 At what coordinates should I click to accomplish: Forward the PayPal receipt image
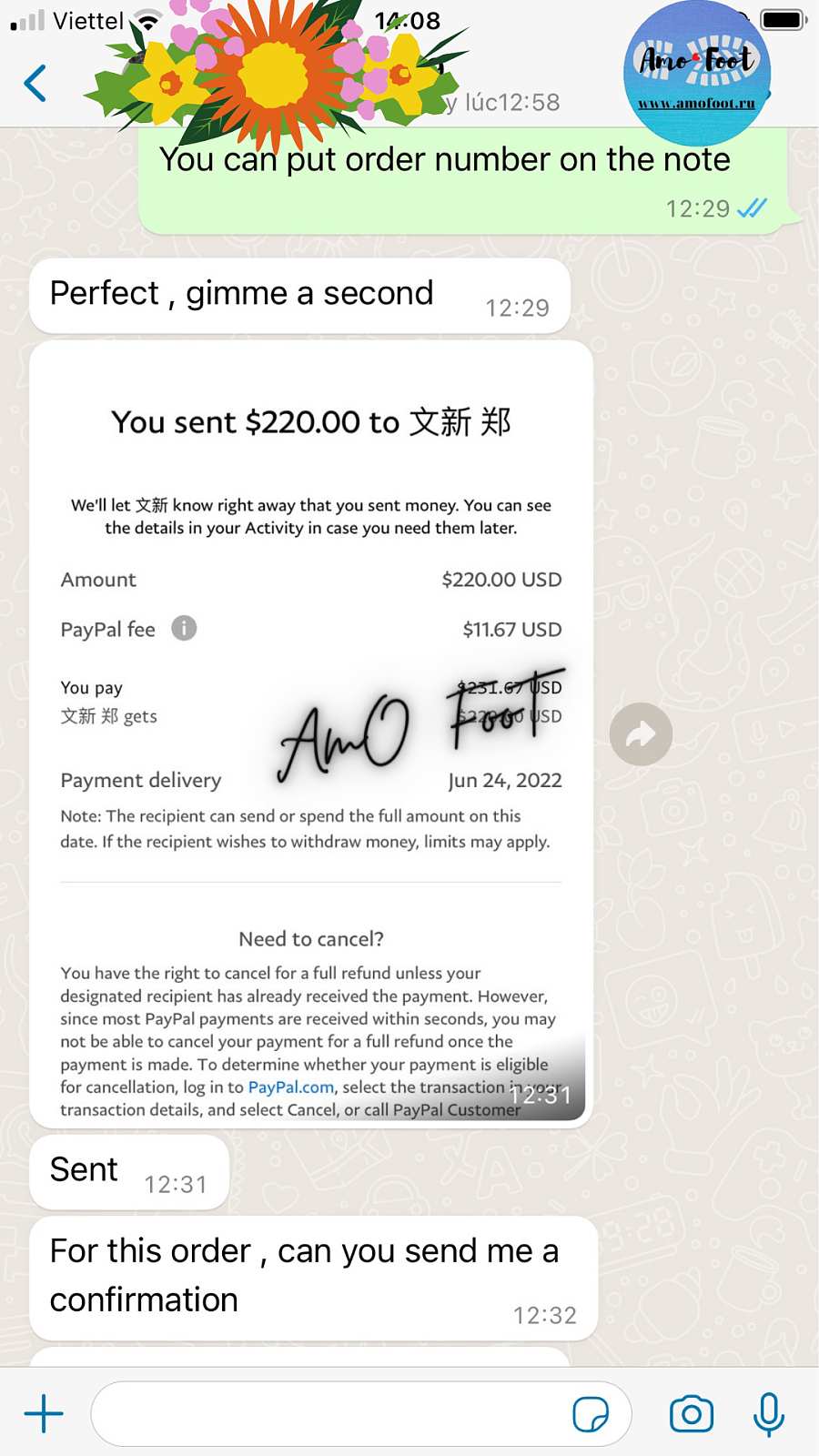point(641,733)
